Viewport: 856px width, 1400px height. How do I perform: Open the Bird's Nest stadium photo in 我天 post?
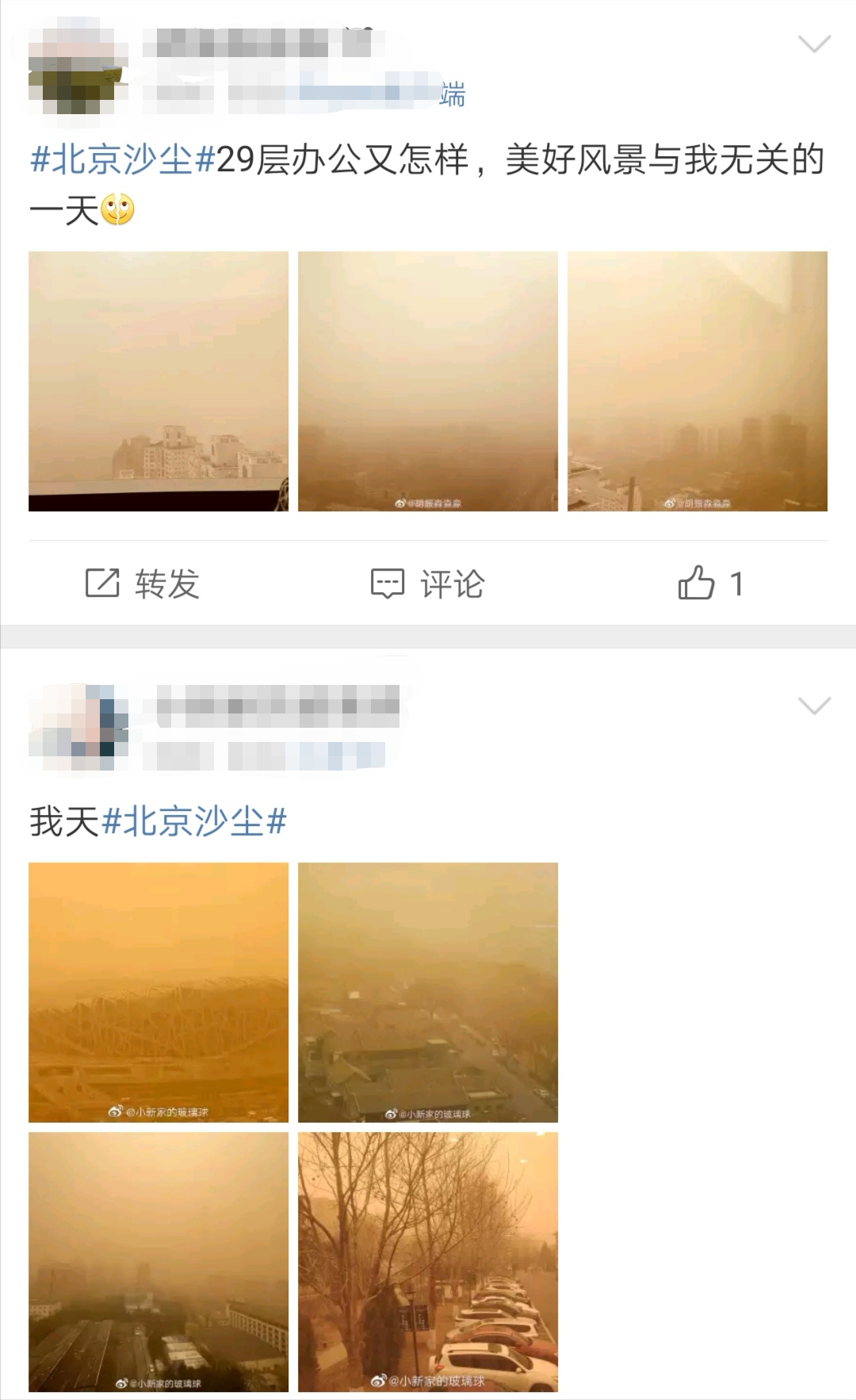coord(159,993)
